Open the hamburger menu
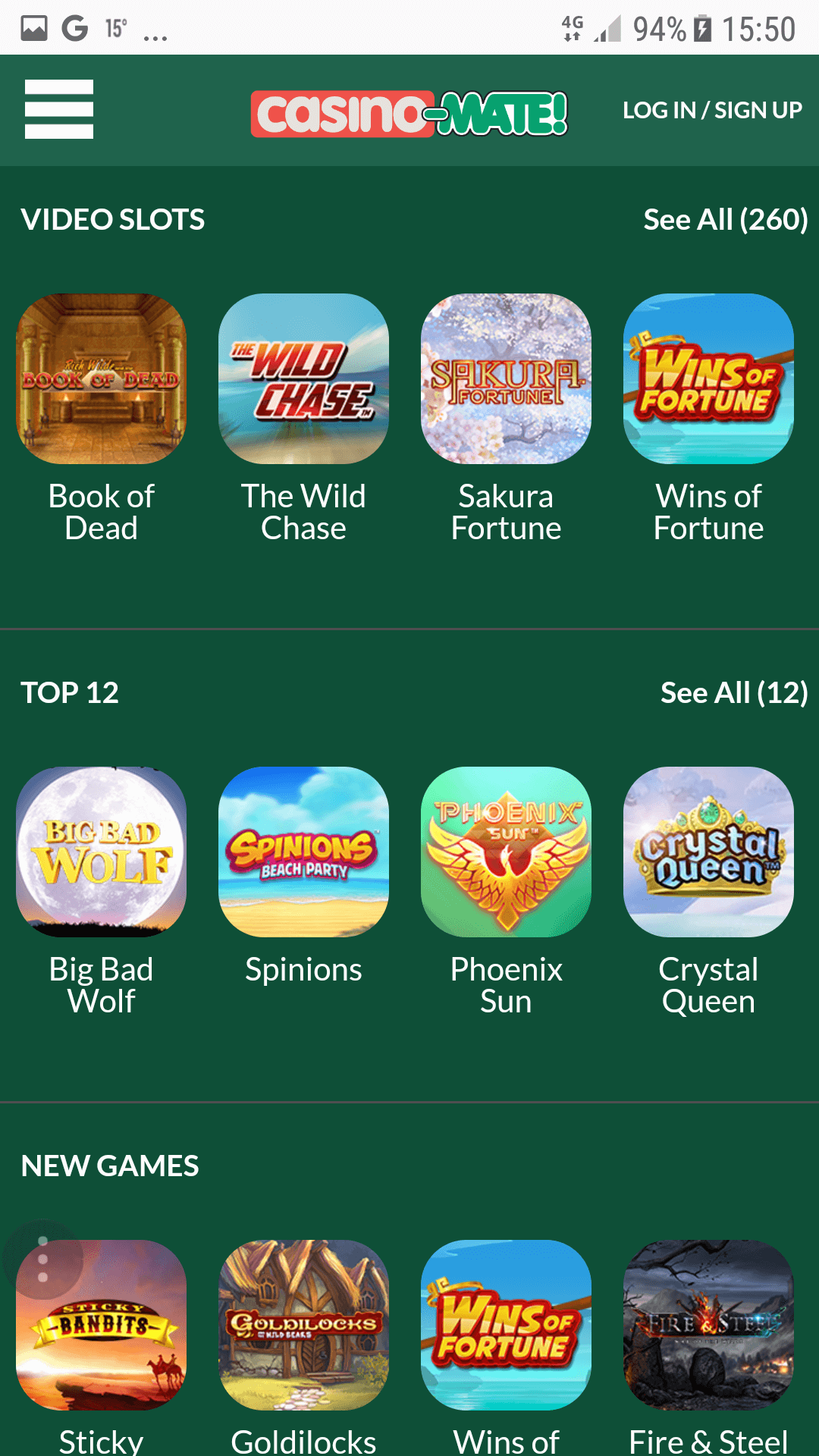The height and width of the screenshot is (1456, 819). click(x=59, y=109)
